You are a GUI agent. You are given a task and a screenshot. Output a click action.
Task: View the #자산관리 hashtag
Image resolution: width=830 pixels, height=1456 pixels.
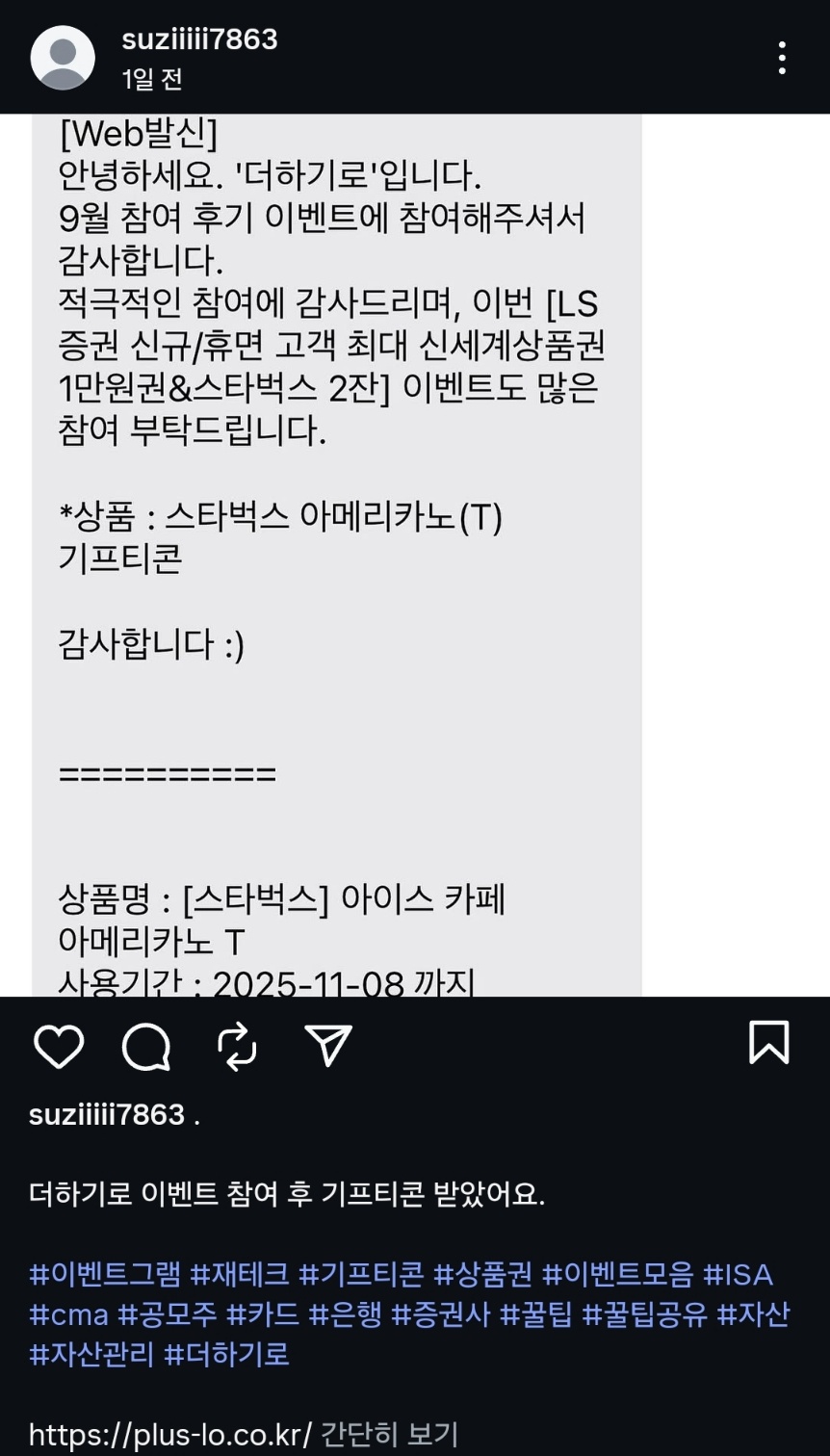[x=91, y=1355]
